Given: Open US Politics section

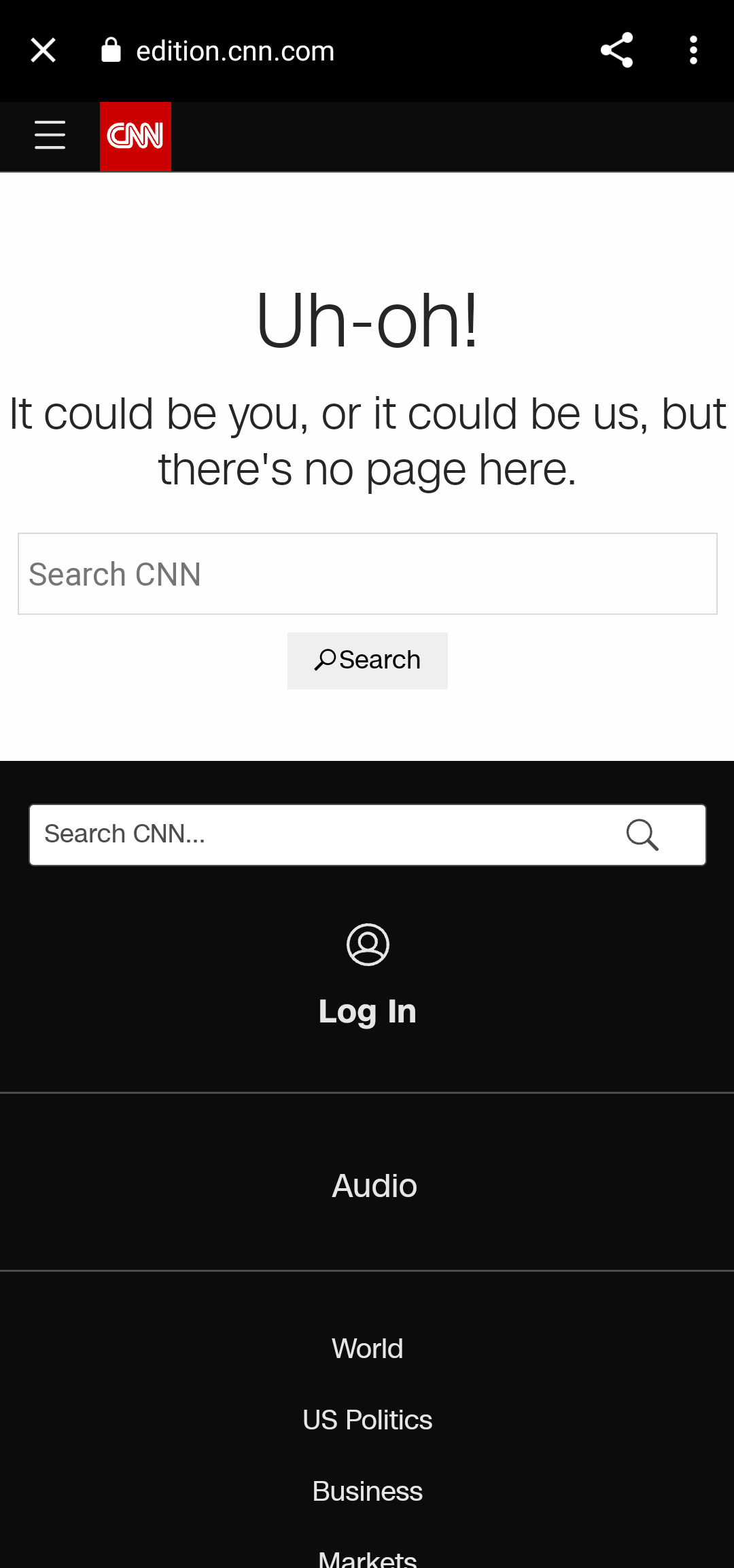Looking at the screenshot, I should click(367, 1420).
